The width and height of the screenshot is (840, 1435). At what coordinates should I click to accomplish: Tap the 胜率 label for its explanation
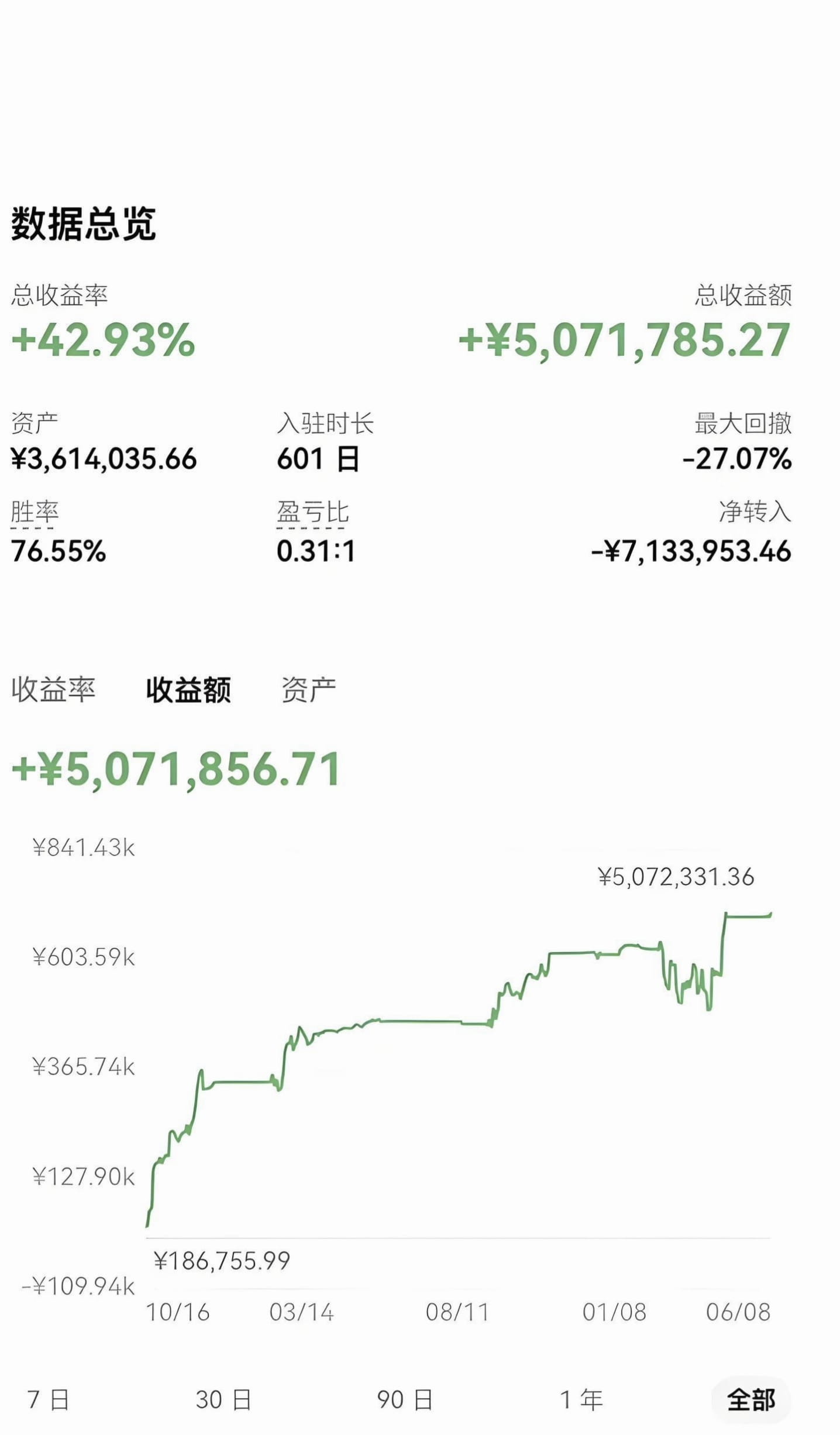[x=35, y=513]
